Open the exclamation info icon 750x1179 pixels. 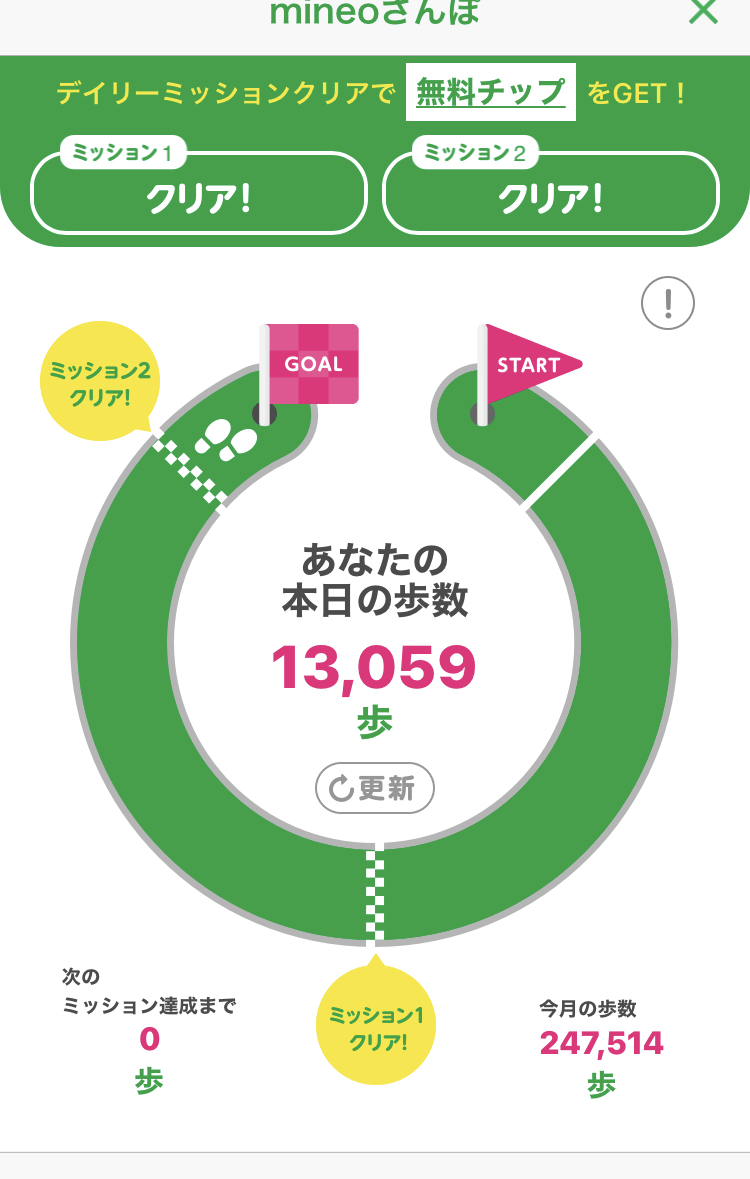pos(667,302)
